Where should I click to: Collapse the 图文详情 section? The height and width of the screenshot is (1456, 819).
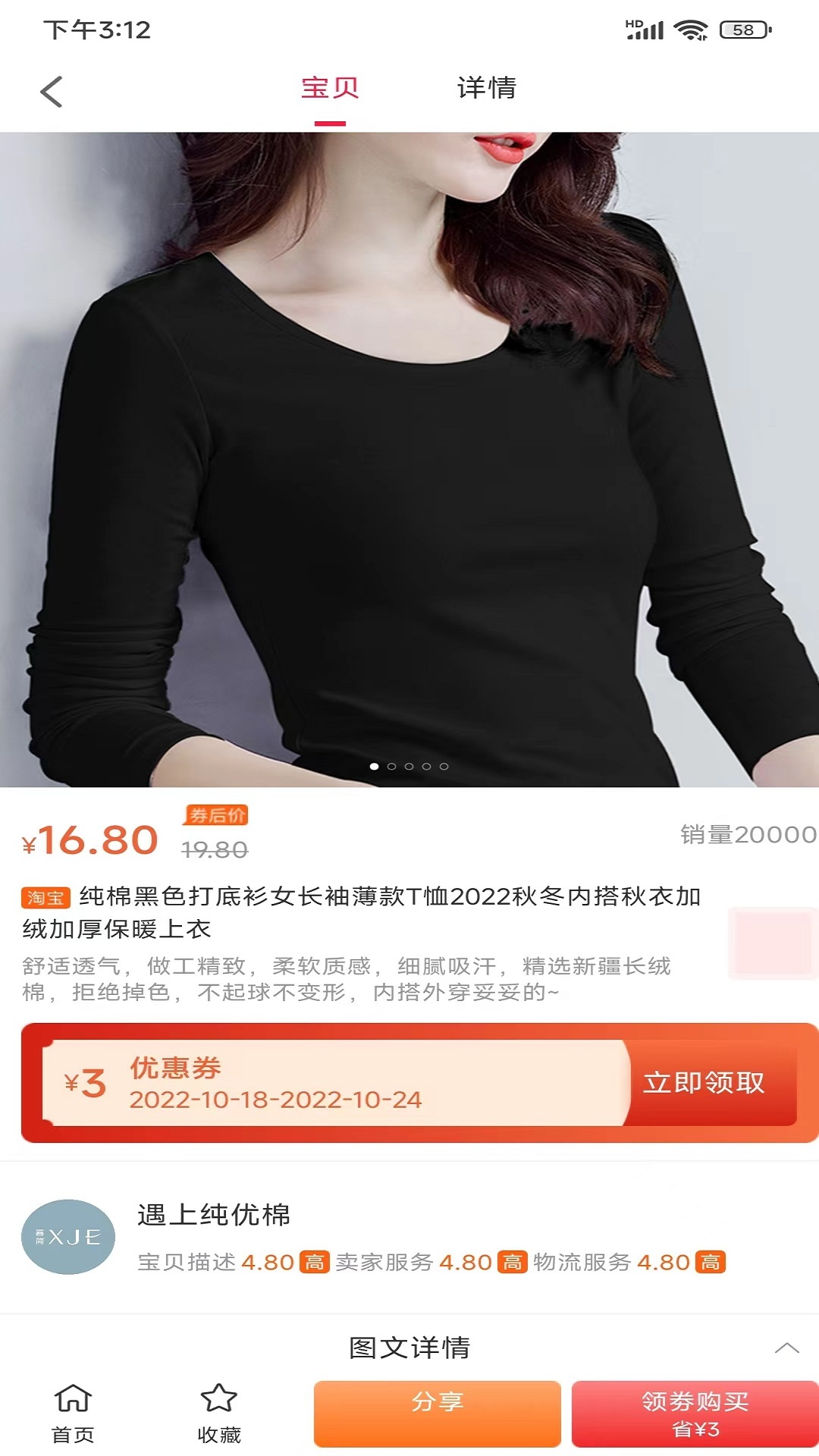click(786, 1348)
